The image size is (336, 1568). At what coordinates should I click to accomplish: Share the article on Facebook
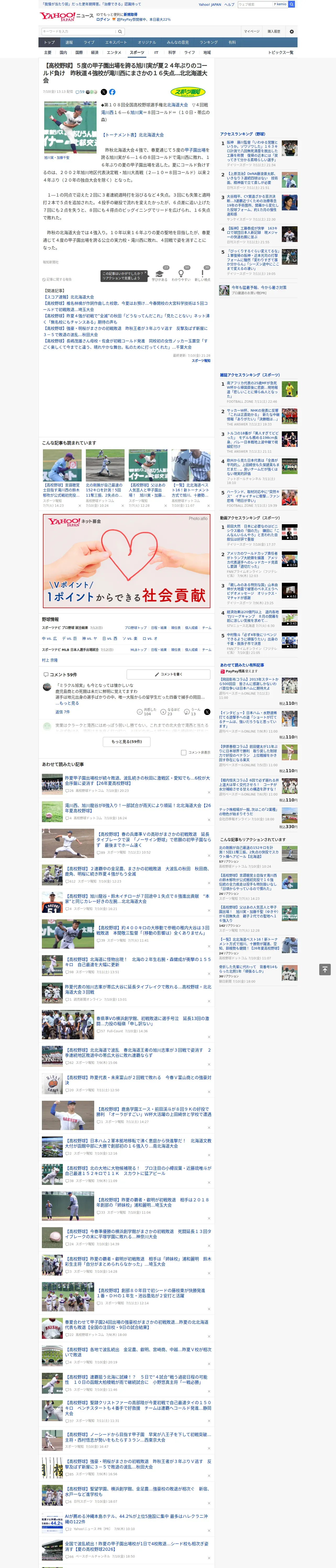pos(112,92)
